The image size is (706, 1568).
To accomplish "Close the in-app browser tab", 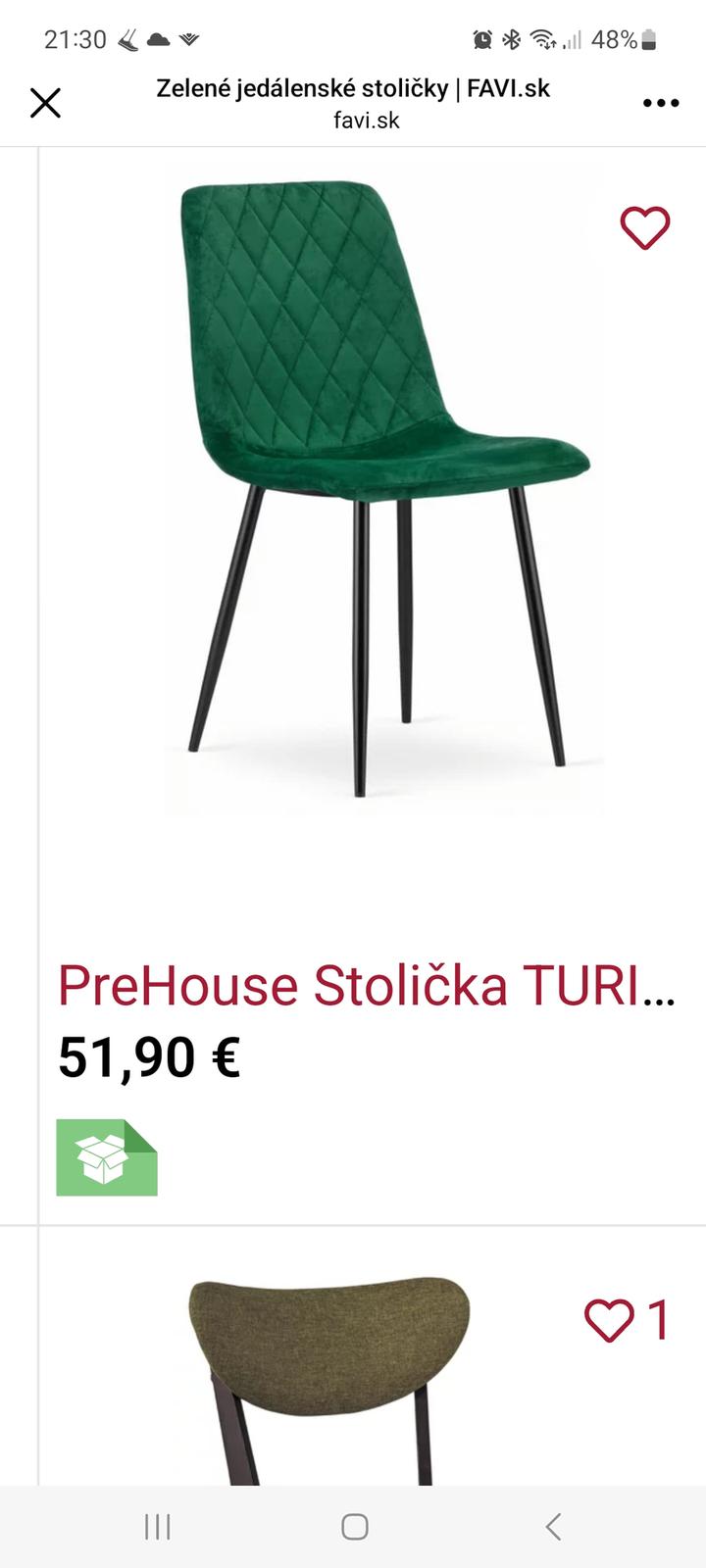I will (x=45, y=103).
